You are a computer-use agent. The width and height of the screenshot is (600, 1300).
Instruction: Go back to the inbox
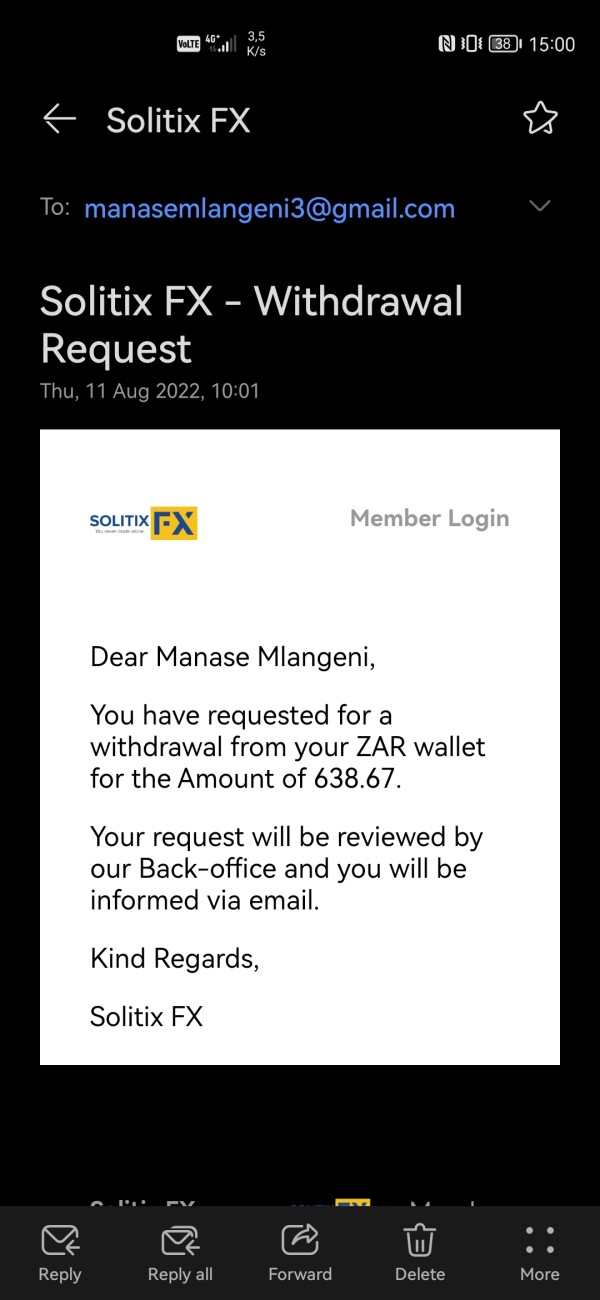pos(60,119)
